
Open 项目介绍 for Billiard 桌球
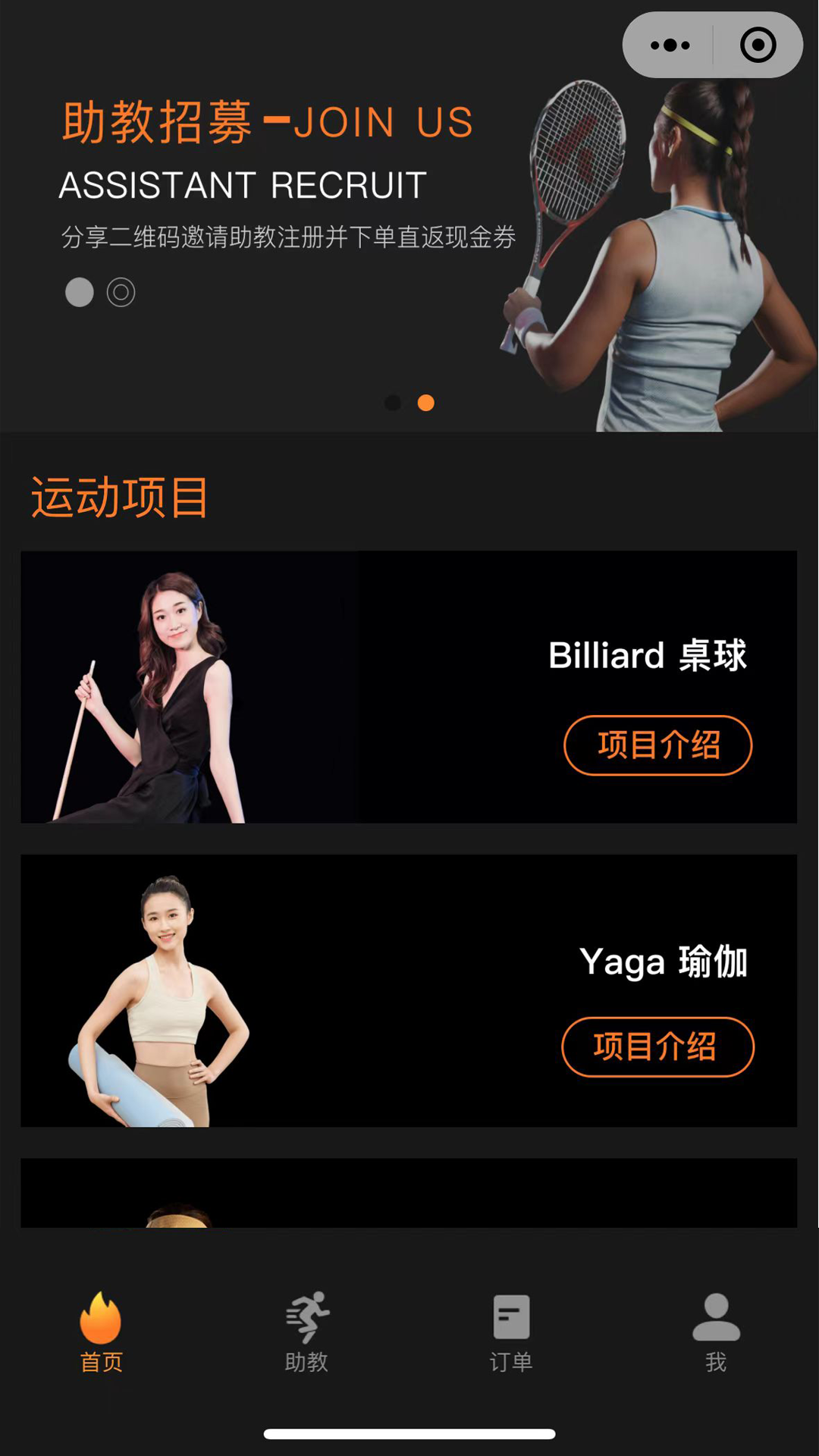tap(658, 745)
